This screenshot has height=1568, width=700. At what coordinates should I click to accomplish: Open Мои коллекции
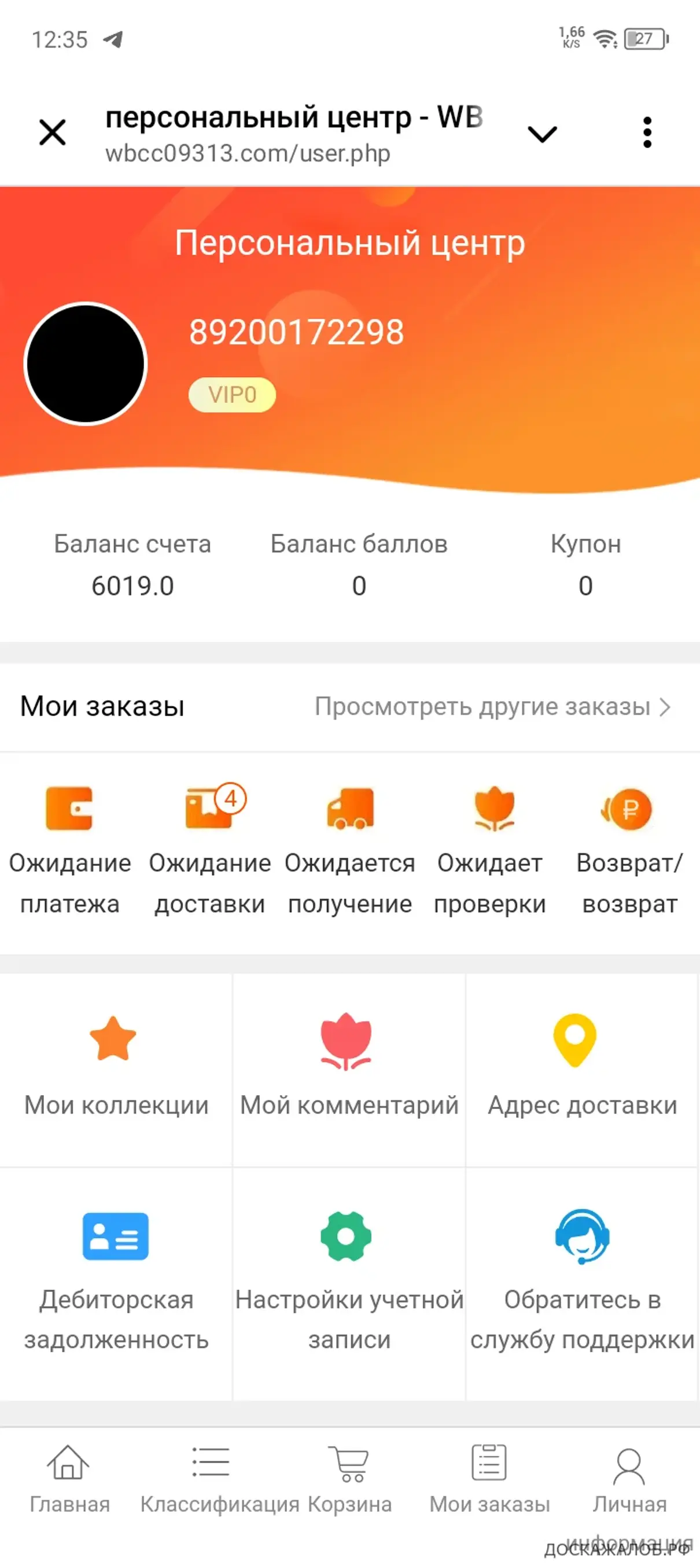[116, 1070]
